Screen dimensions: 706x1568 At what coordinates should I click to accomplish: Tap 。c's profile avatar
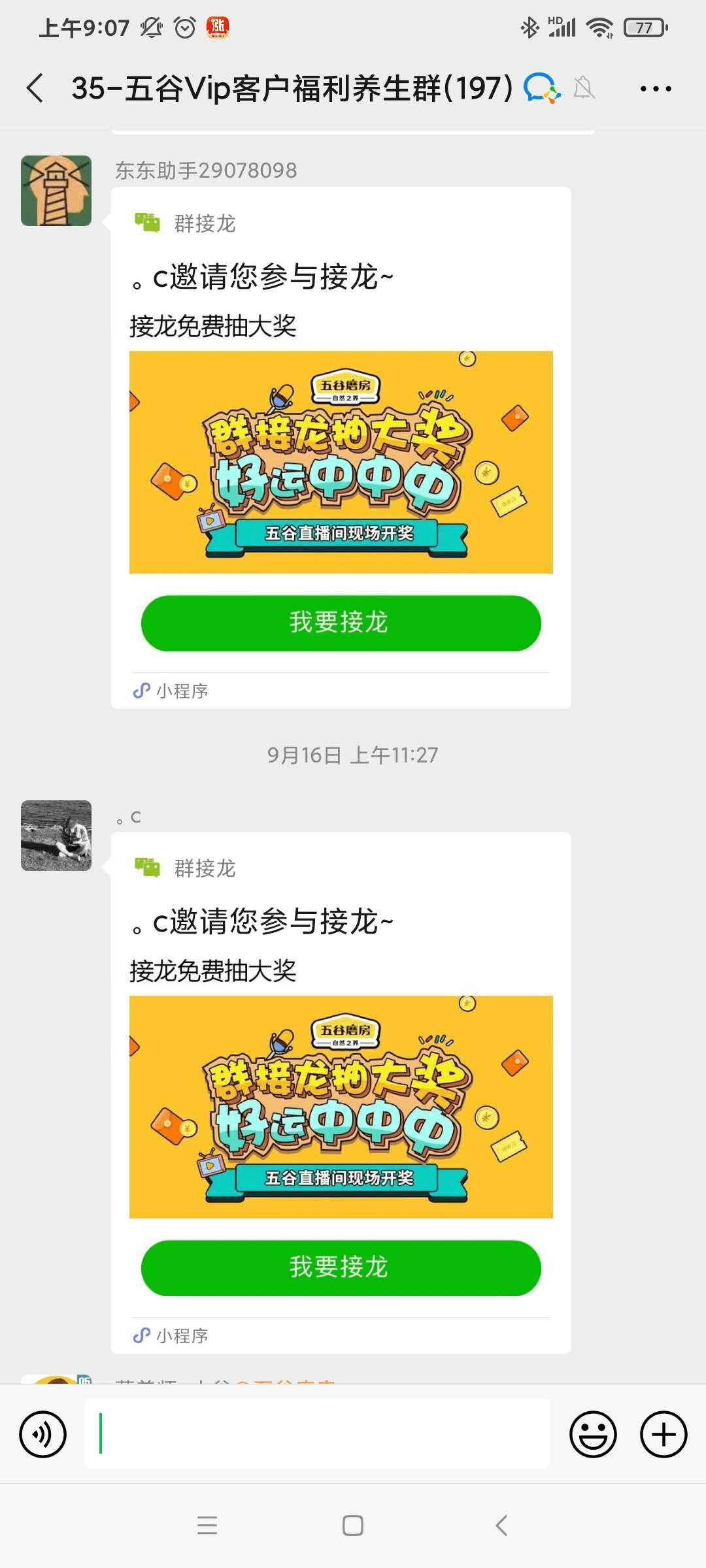[56, 836]
